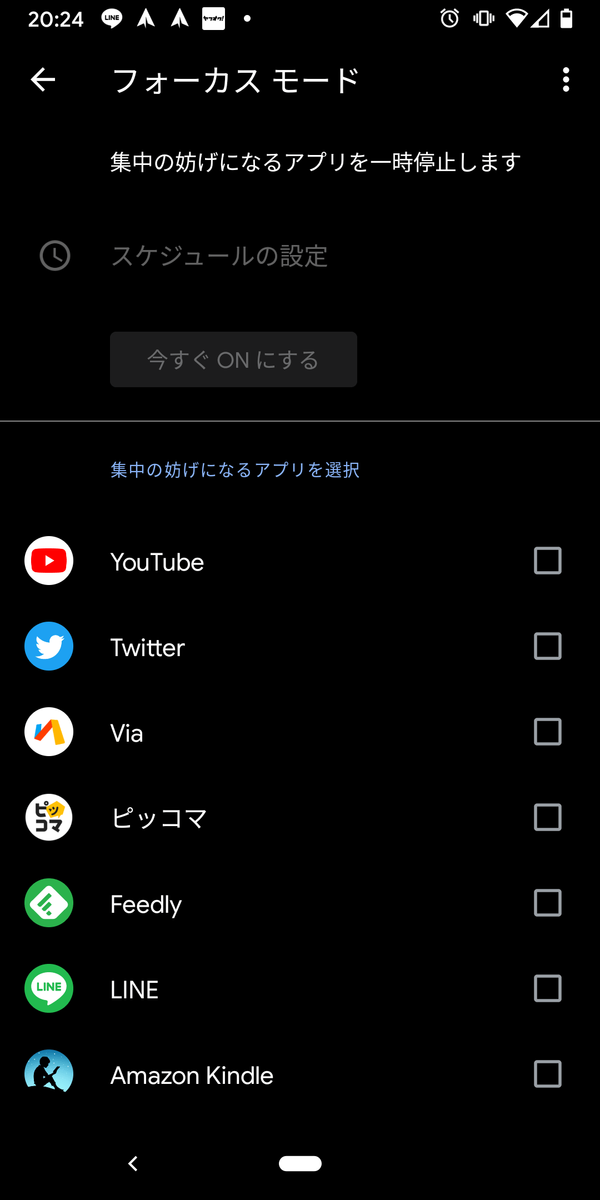Tap the home pill button
Image resolution: width=600 pixels, height=1200 pixels.
coord(300,1163)
